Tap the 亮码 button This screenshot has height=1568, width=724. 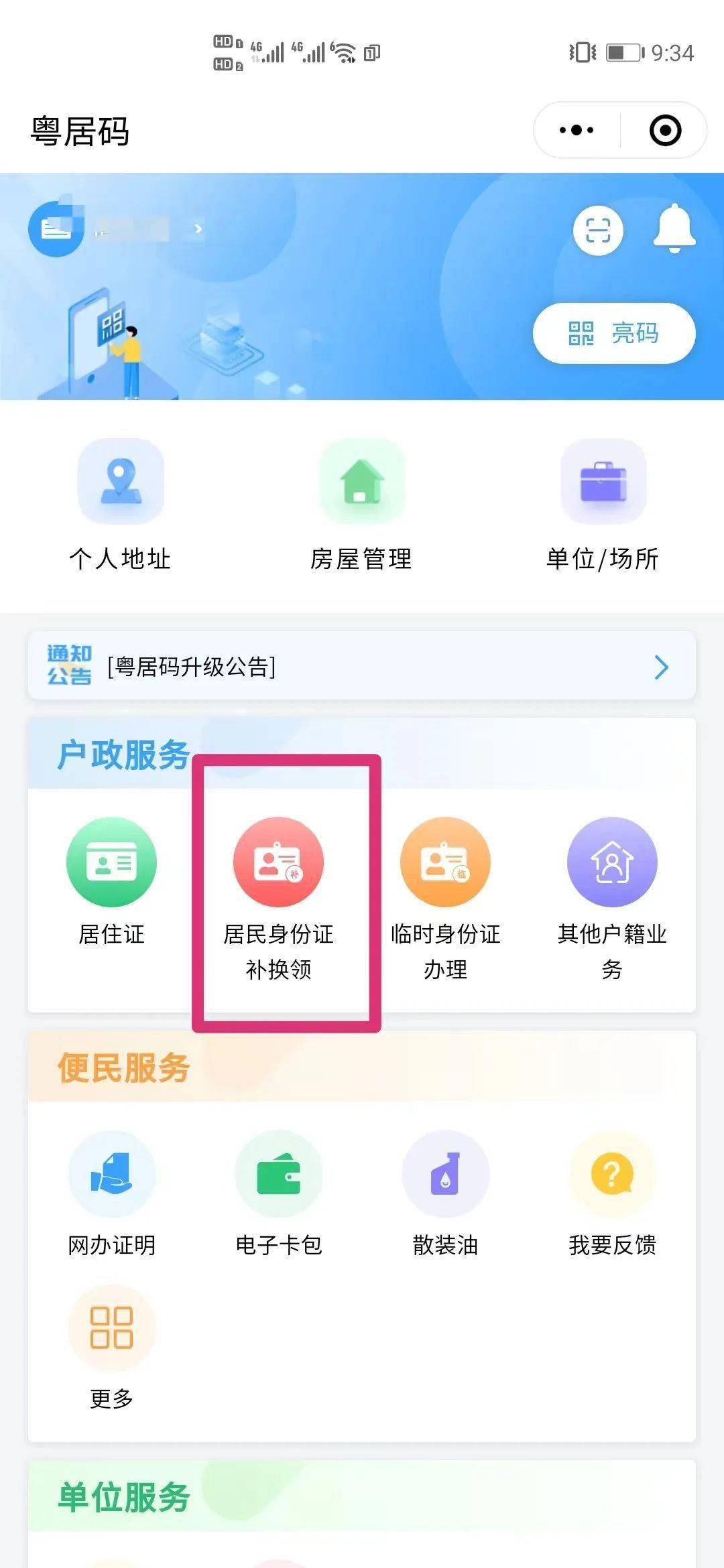click(x=614, y=333)
